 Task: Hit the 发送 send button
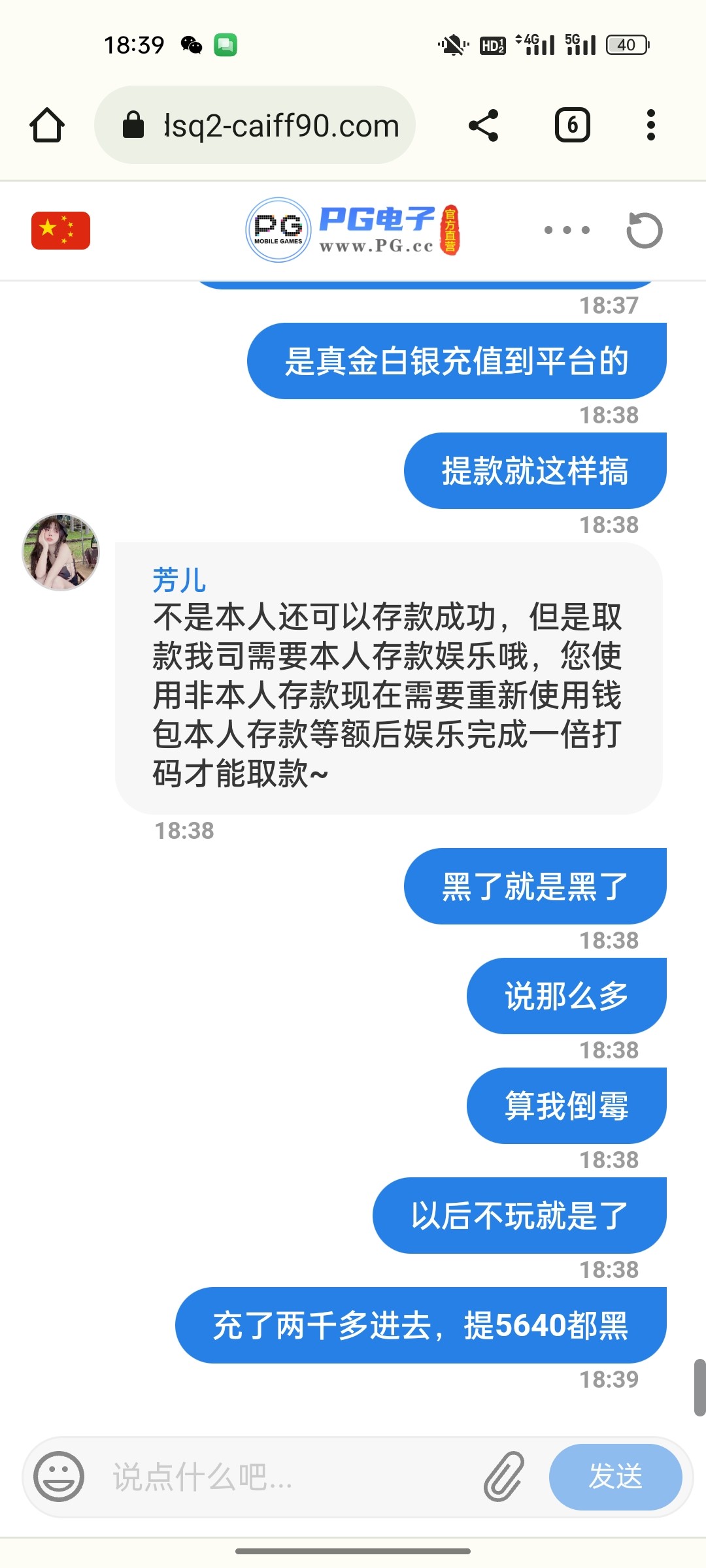(x=615, y=1477)
